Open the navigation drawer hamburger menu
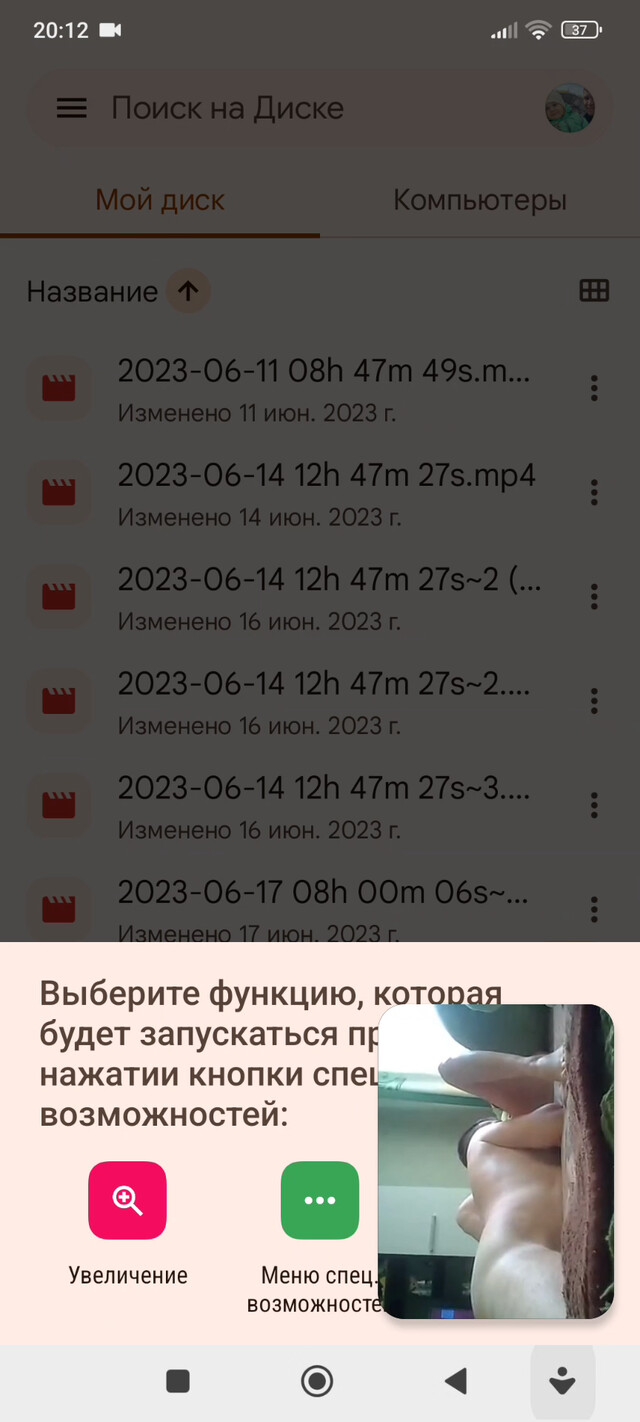The height and width of the screenshot is (1422, 640). pos(72,108)
